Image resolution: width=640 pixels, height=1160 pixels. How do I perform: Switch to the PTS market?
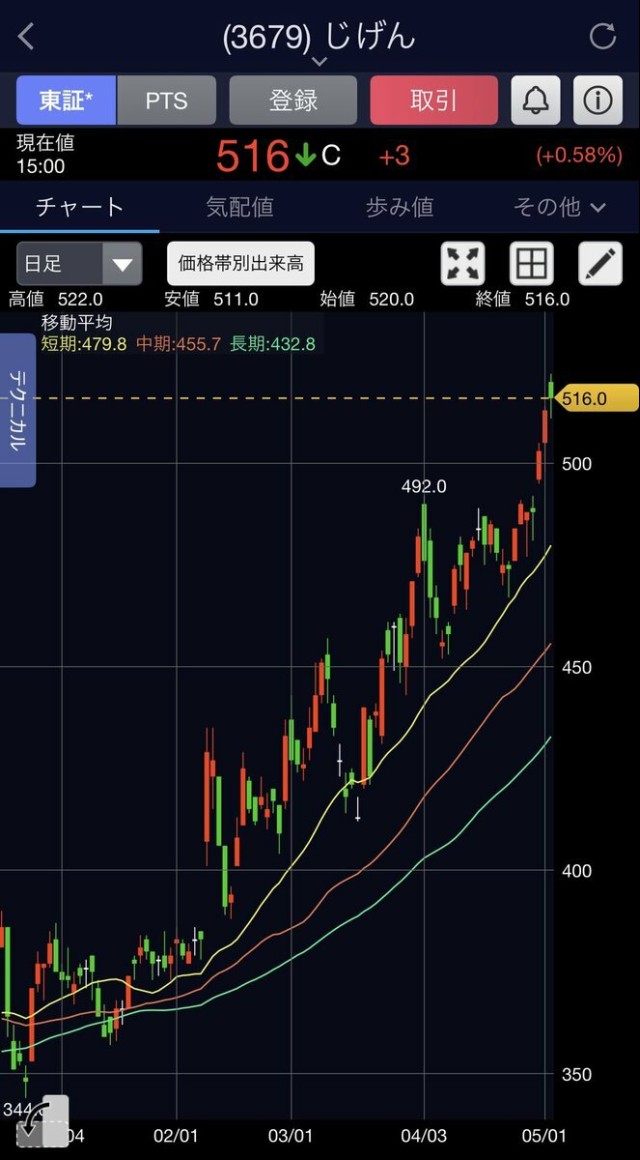tap(166, 100)
